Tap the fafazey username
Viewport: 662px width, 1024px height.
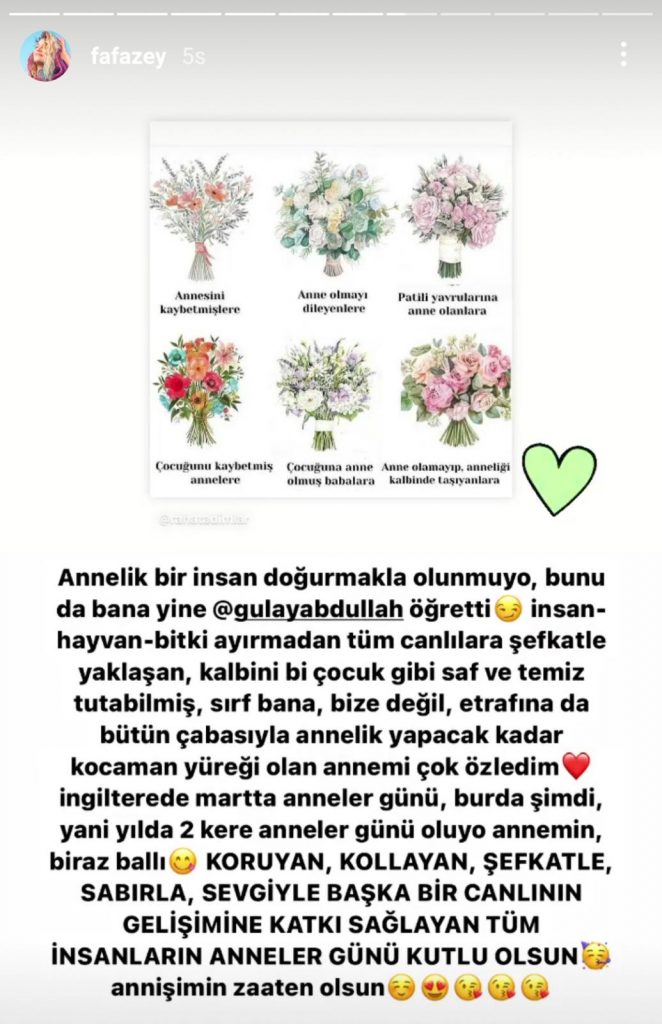pos(129,57)
